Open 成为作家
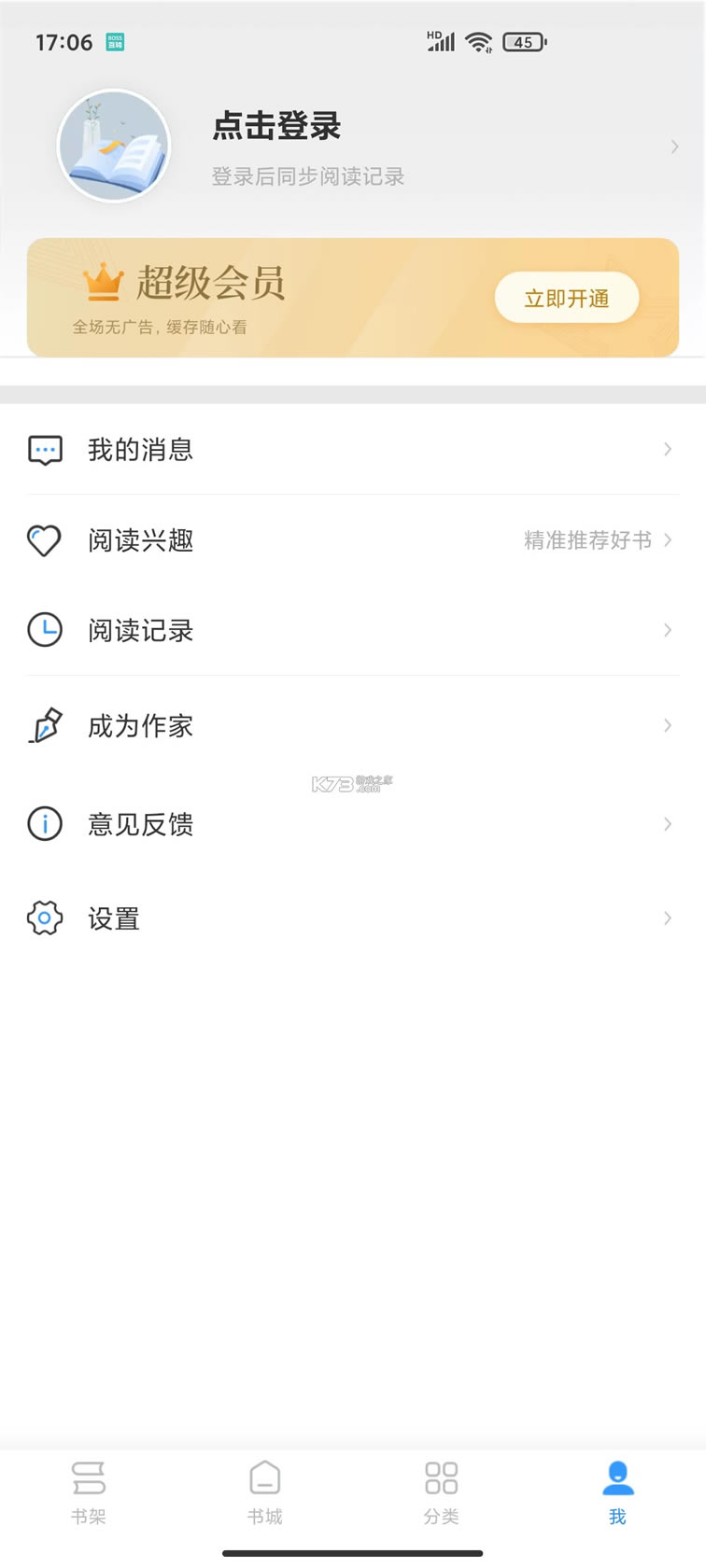 click(353, 726)
